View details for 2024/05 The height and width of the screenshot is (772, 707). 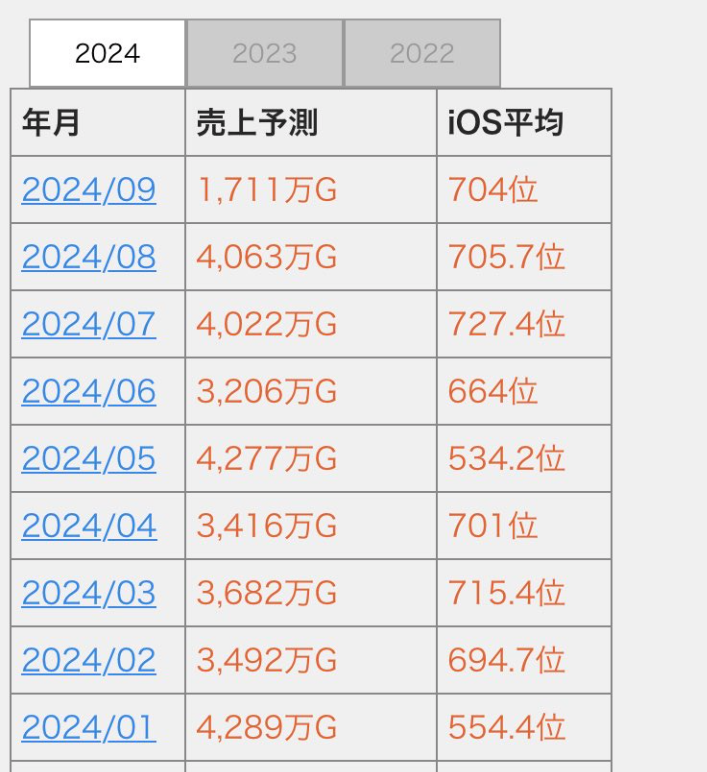pos(89,458)
